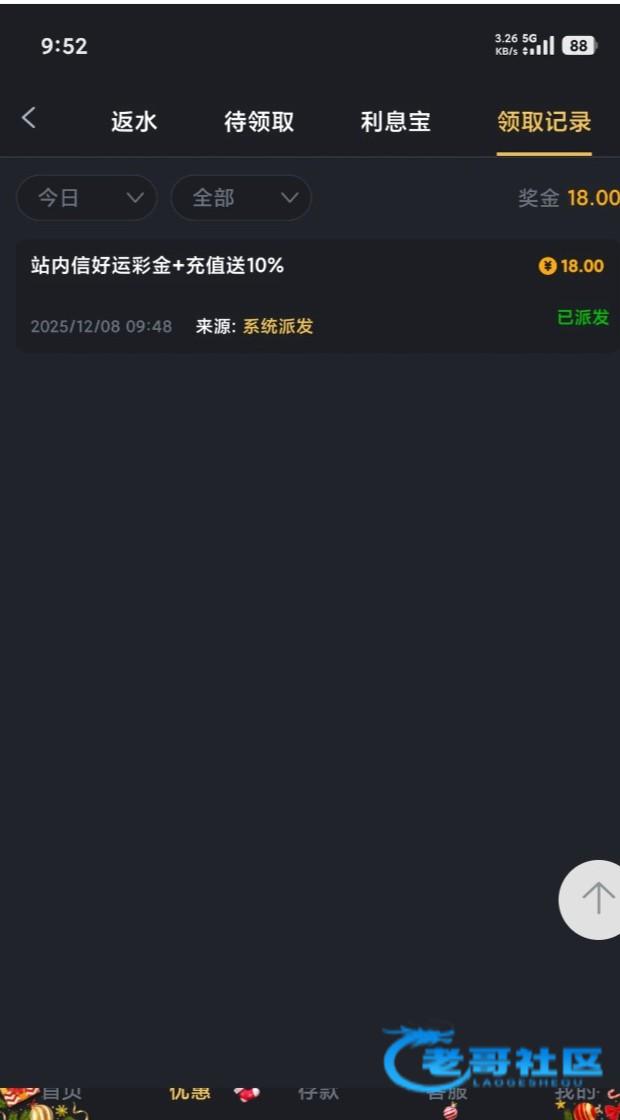Image resolution: width=620 pixels, height=1120 pixels.
Task: Go back with the top-left arrow
Action: [29, 118]
